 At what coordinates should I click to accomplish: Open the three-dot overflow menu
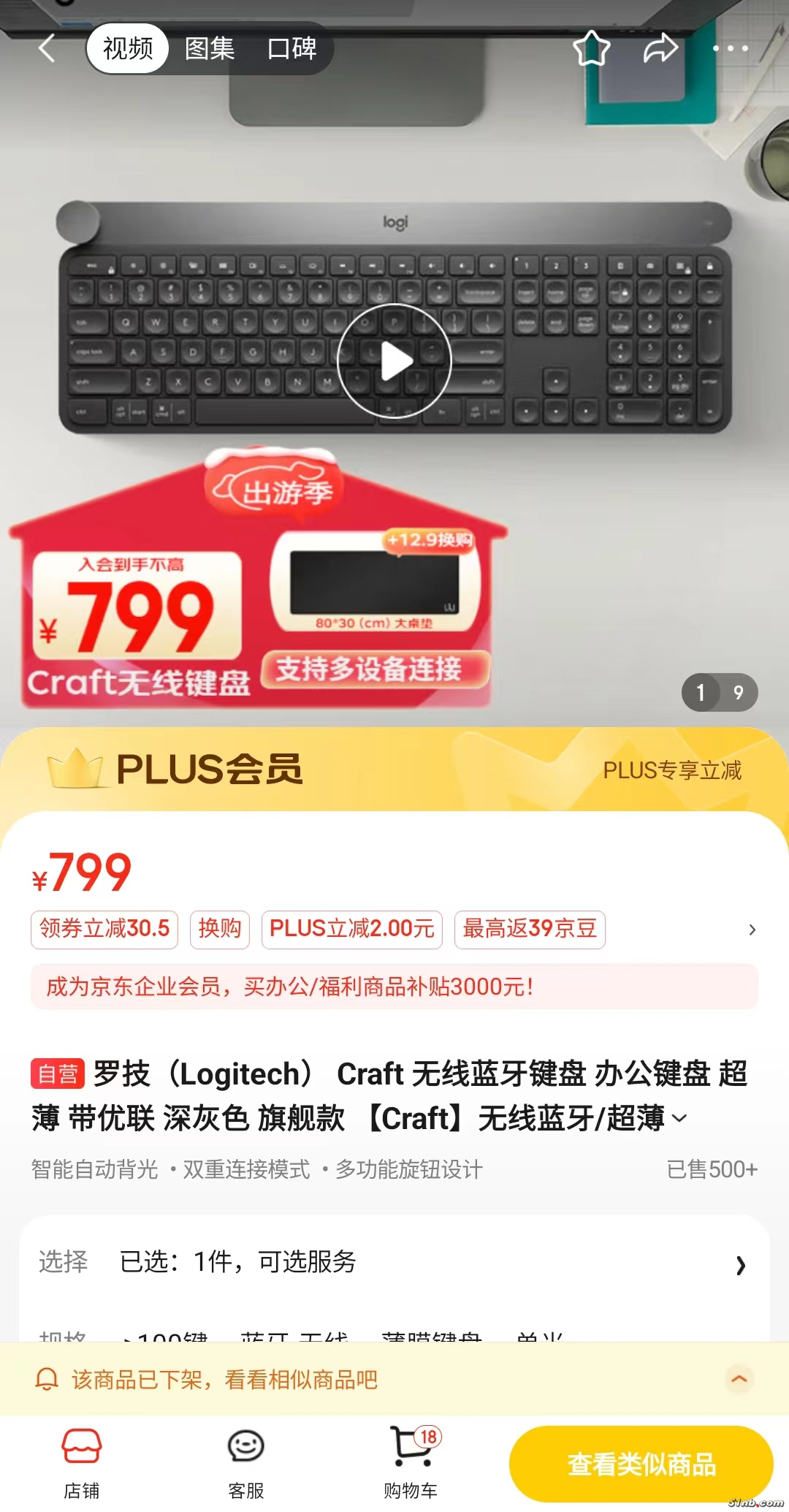coord(730,49)
